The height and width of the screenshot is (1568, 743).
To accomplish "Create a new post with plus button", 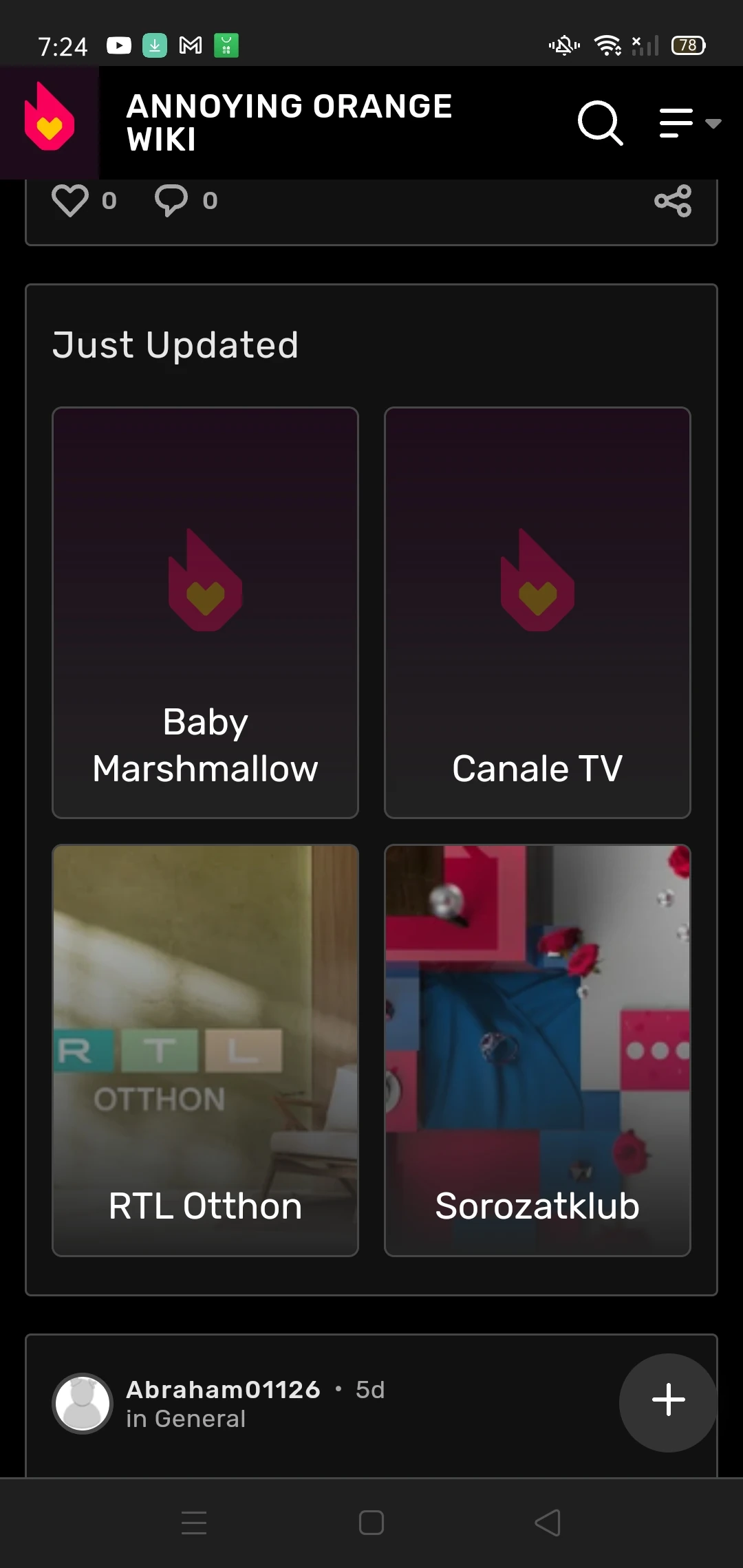I will pos(669,1402).
